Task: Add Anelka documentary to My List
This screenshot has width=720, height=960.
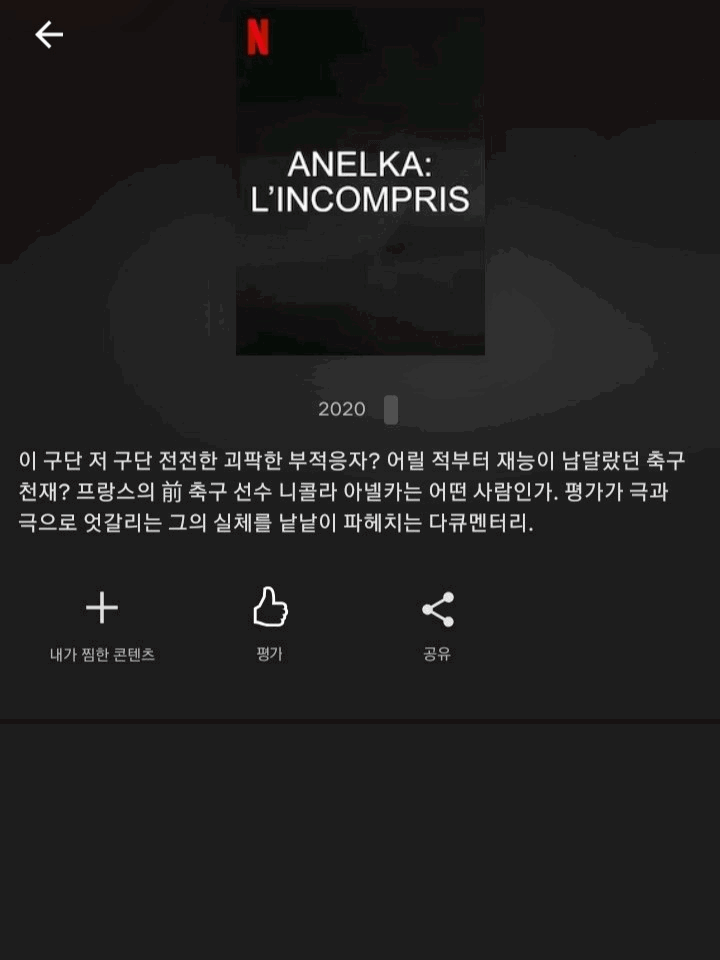Action: [x=102, y=609]
